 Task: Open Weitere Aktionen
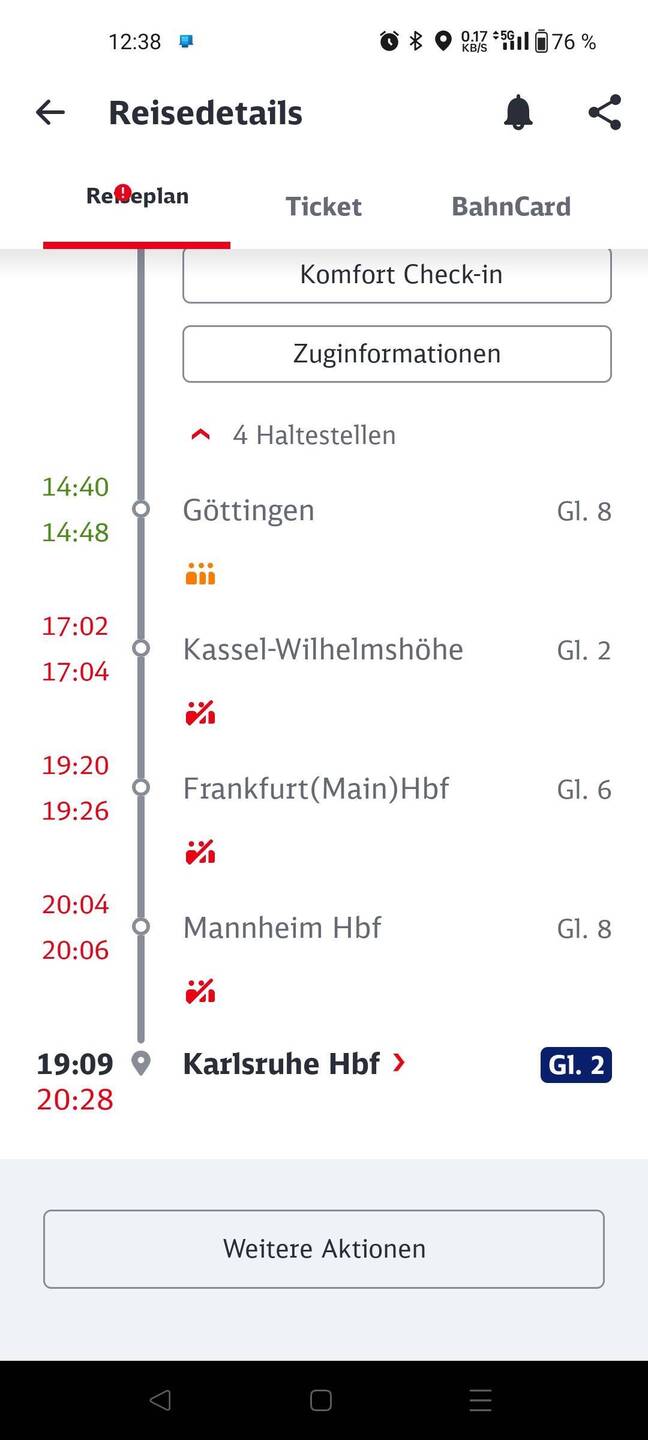(x=324, y=1249)
